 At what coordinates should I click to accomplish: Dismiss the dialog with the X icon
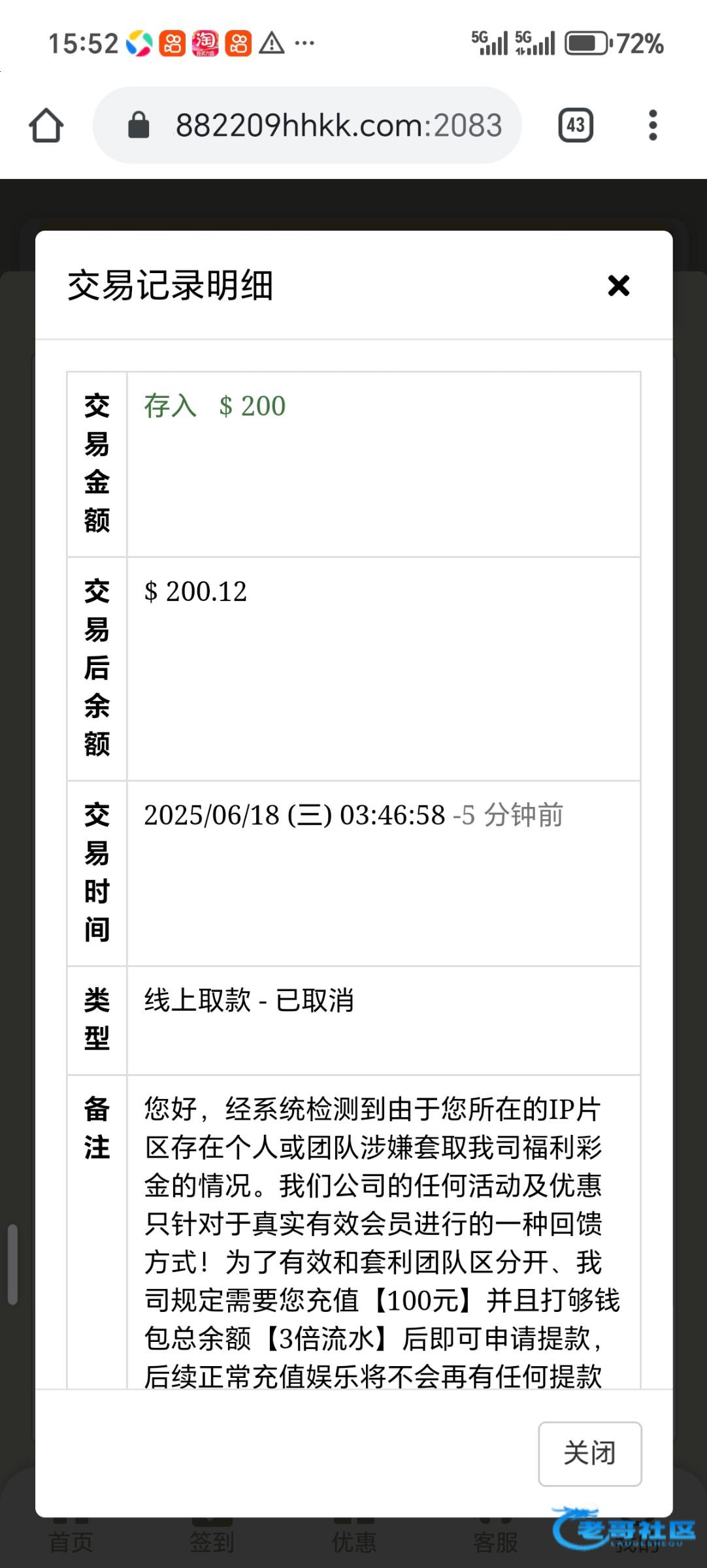click(x=618, y=286)
